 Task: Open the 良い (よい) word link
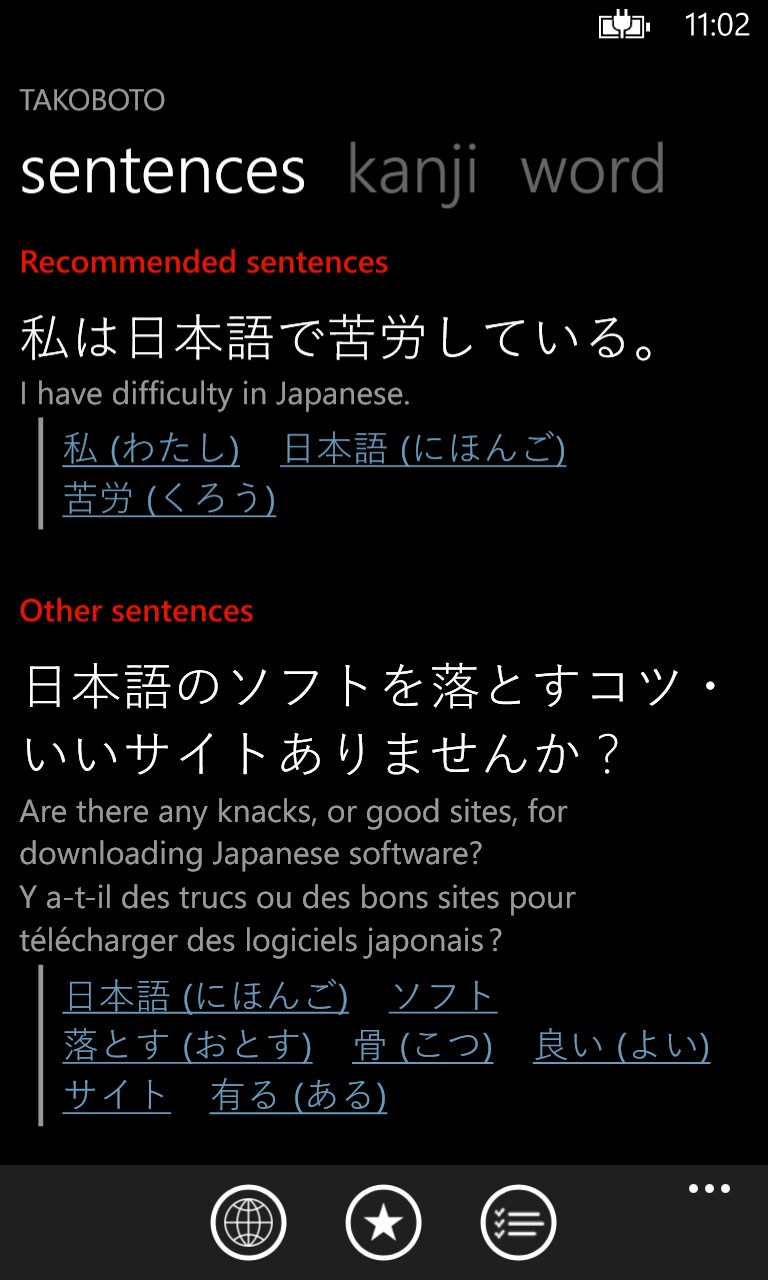[621, 1046]
